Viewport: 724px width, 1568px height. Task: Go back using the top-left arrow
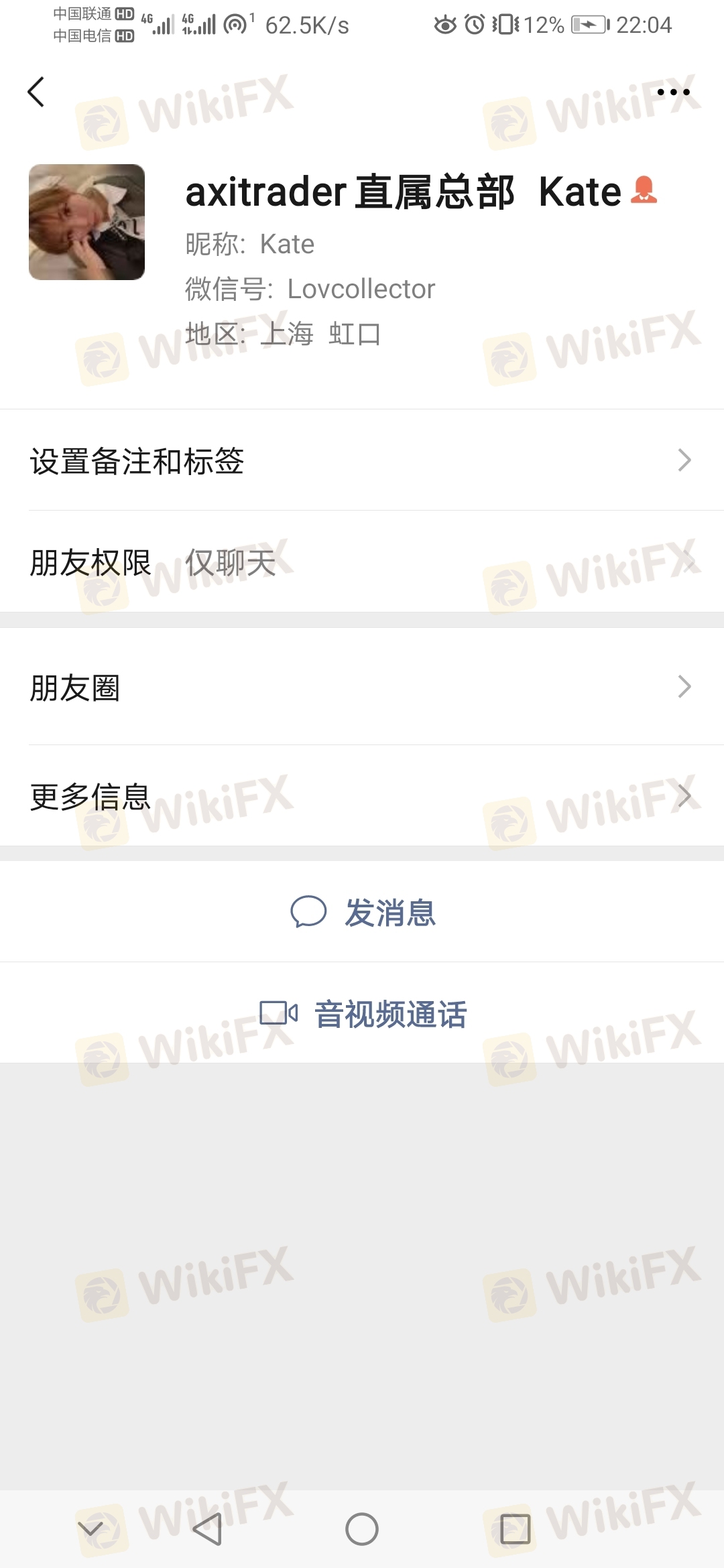point(36,92)
